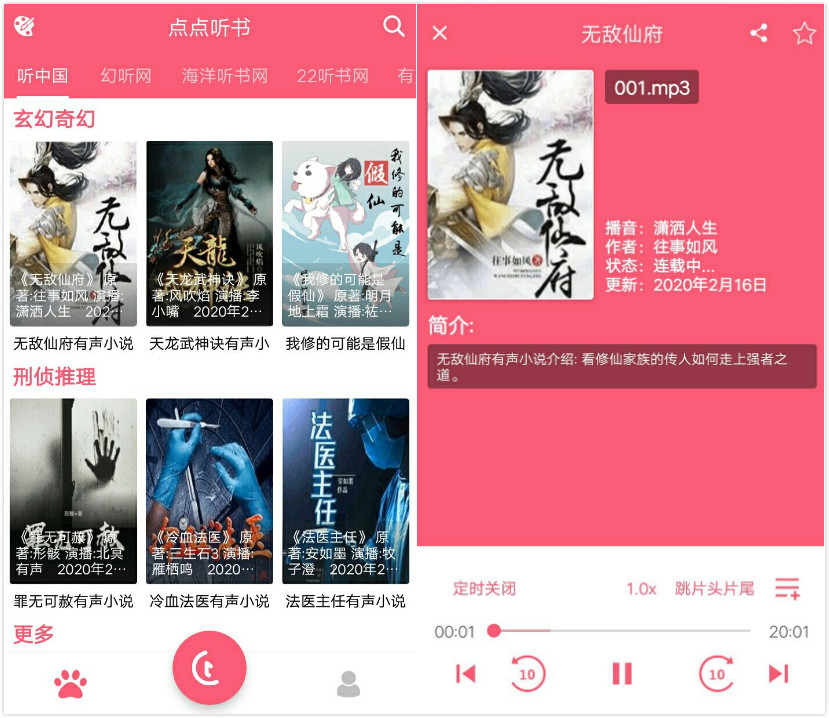
Task: Skip to the next chapter
Action: [x=778, y=674]
